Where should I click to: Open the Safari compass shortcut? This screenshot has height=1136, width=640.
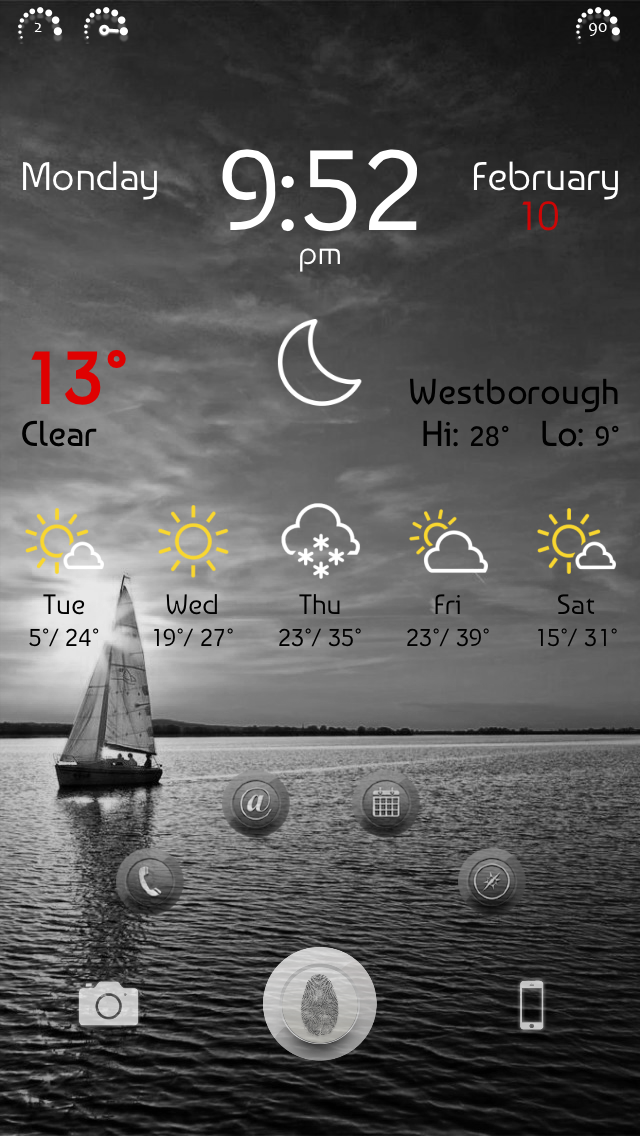[492, 881]
